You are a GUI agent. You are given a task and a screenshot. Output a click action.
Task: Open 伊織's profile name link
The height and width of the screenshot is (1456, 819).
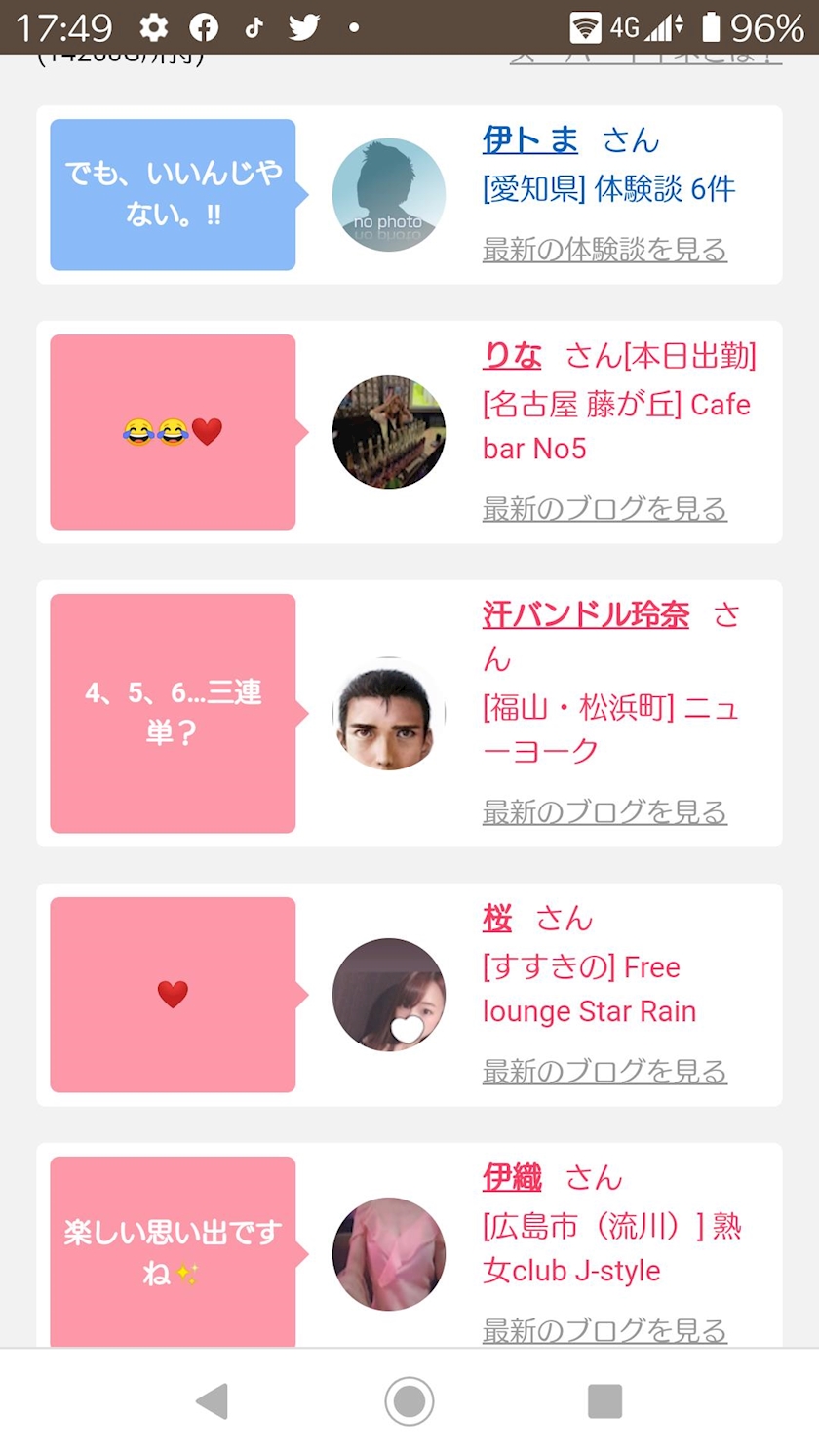point(512,1177)
